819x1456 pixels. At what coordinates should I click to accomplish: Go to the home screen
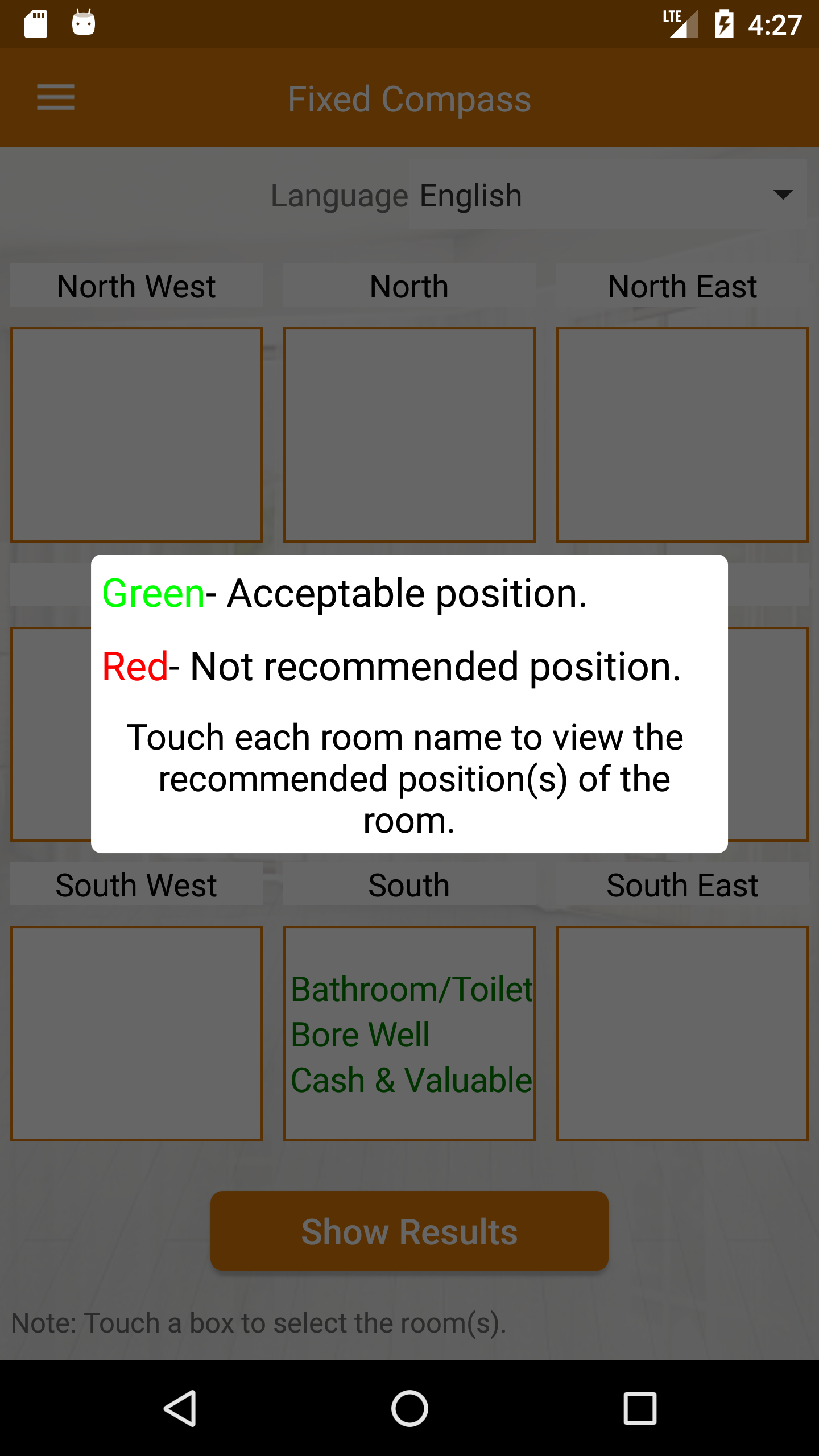(409, 1408)
